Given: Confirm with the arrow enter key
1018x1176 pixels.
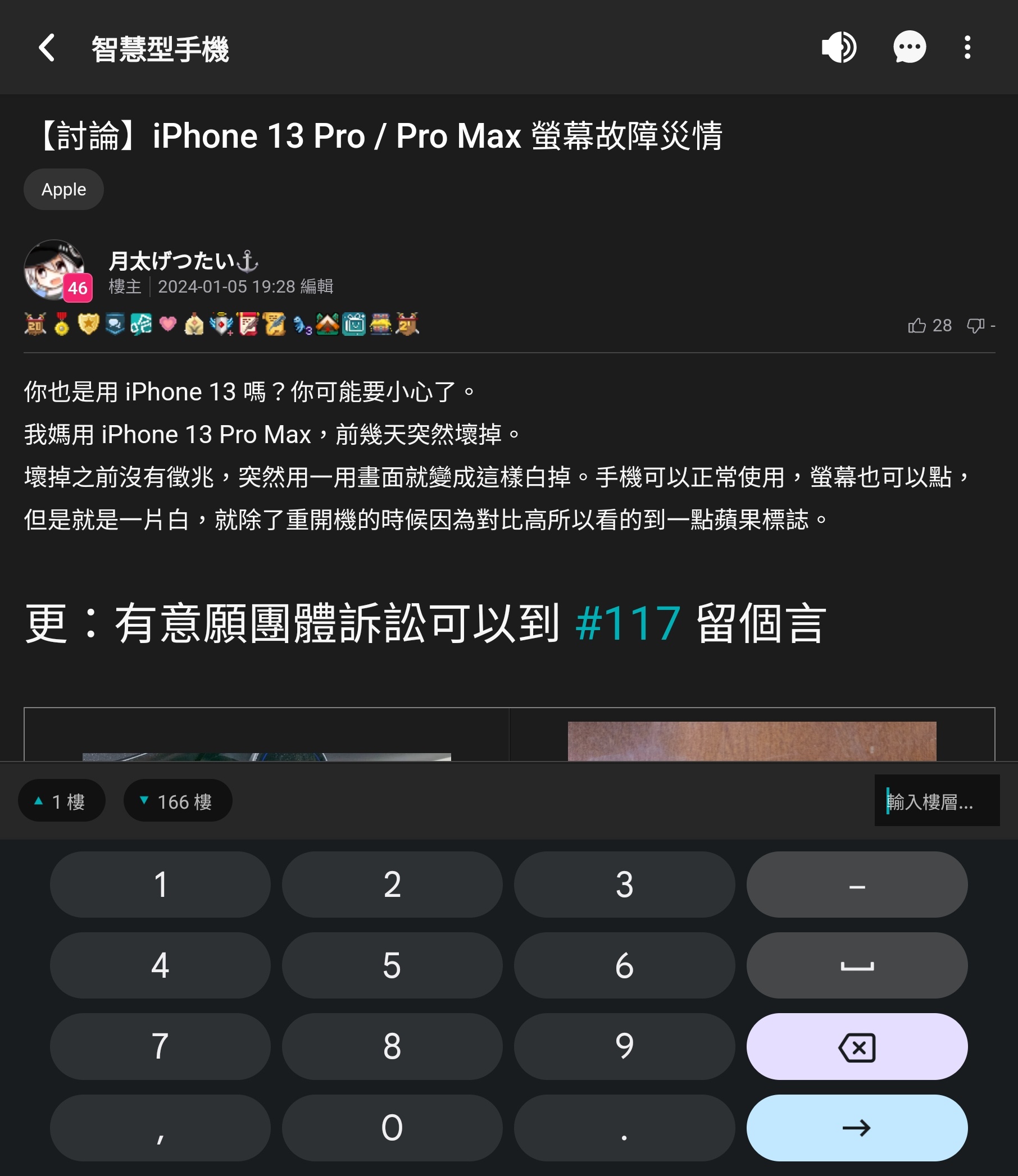Looking at the screenshot, I should (x=857, y=1127).
